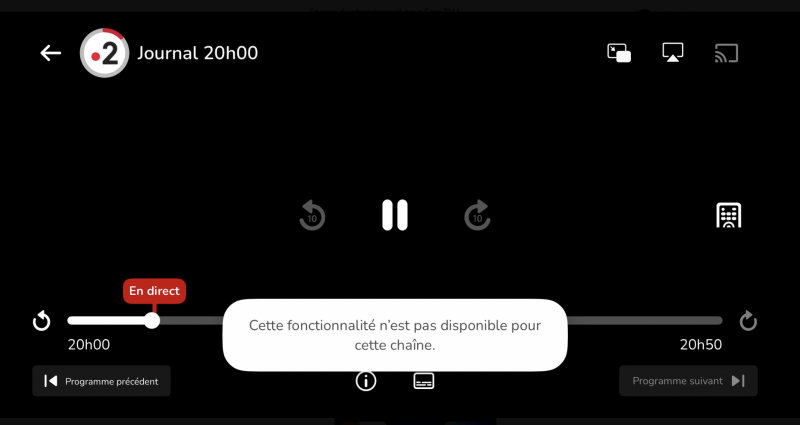
Task: Open the AirPlay streaming icon
Action: click(673, 53)
